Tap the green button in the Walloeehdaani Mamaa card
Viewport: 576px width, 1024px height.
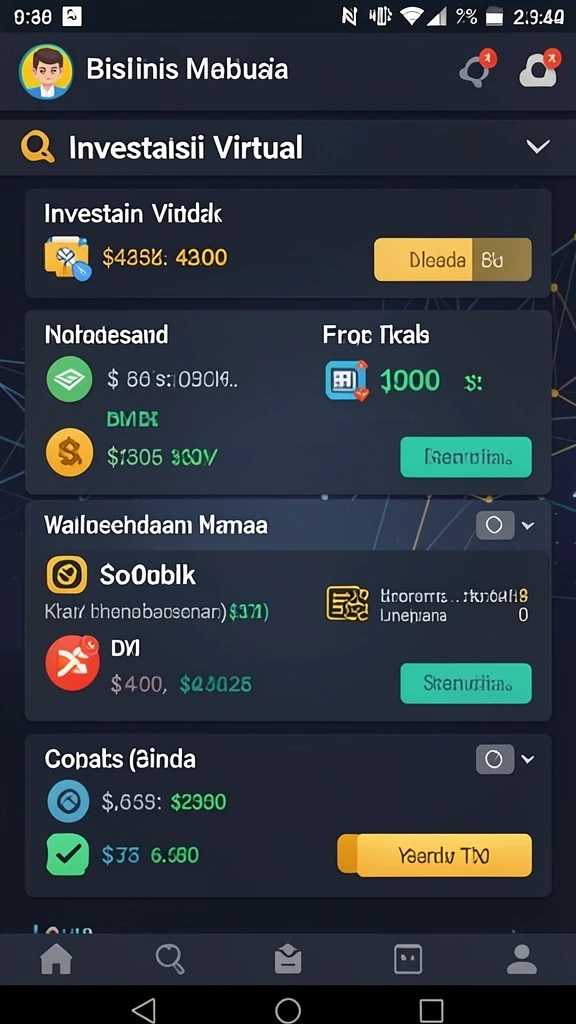tap(466, 683)
